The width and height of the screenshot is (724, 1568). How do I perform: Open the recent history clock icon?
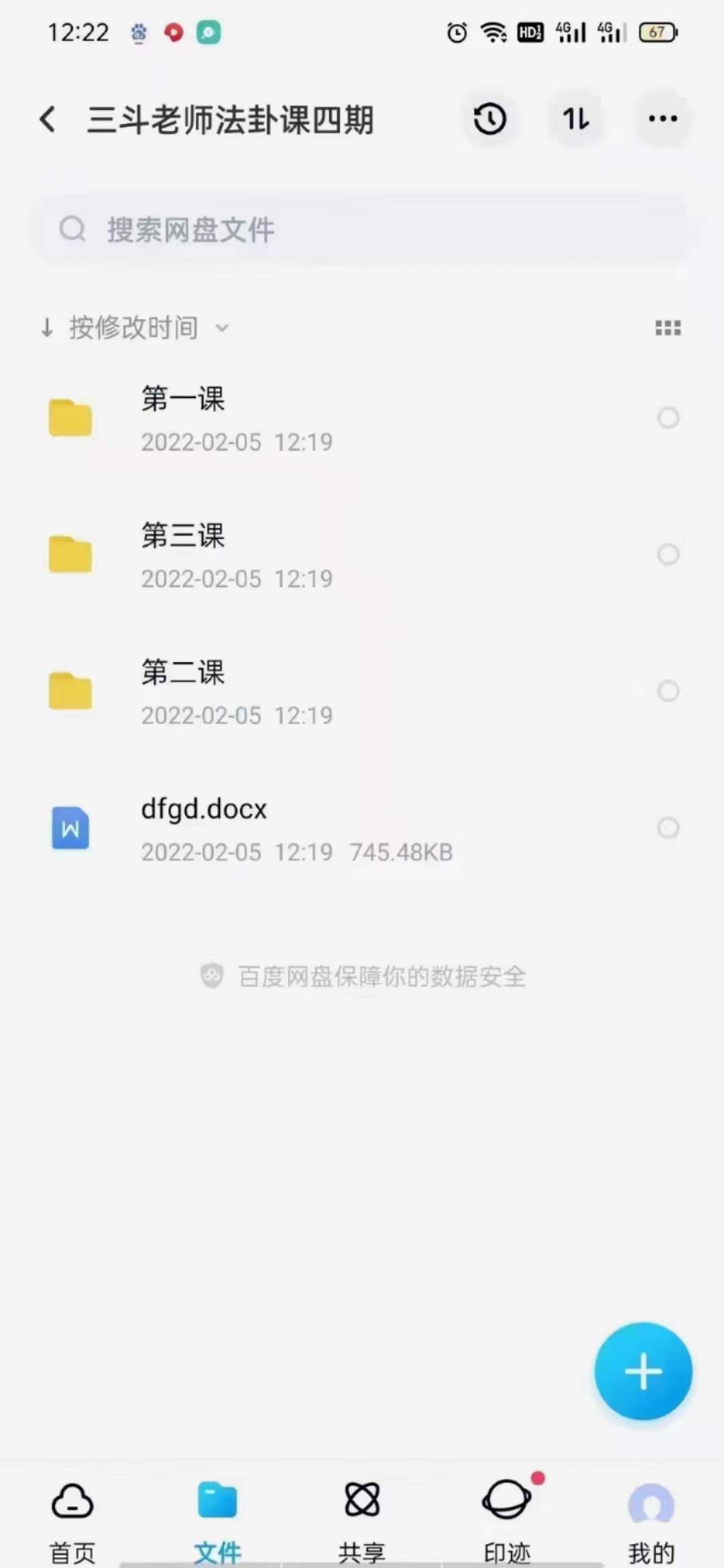tap(490, 119)
